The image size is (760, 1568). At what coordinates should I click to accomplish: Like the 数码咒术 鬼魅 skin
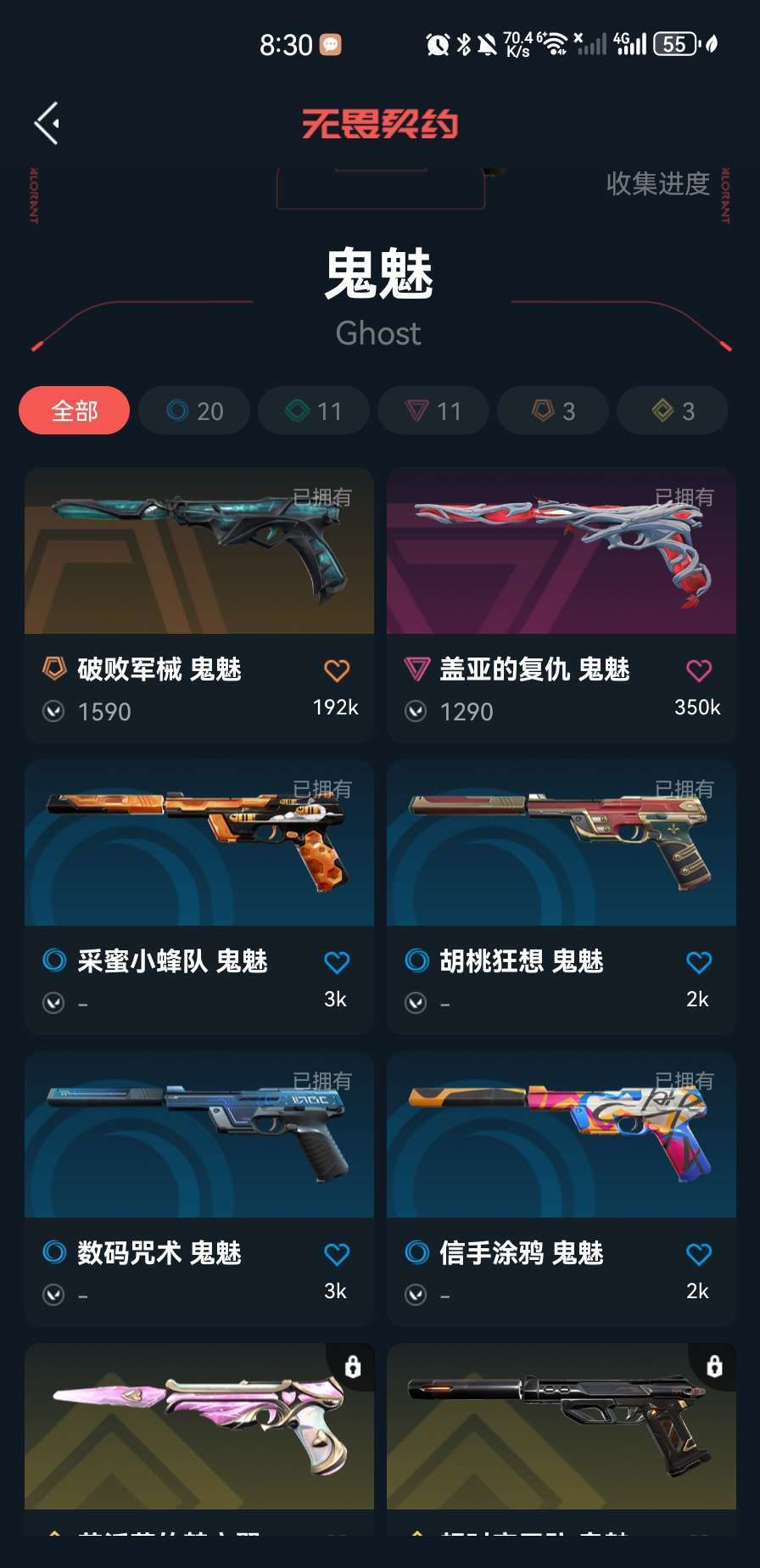click(x=337, y=1254)
